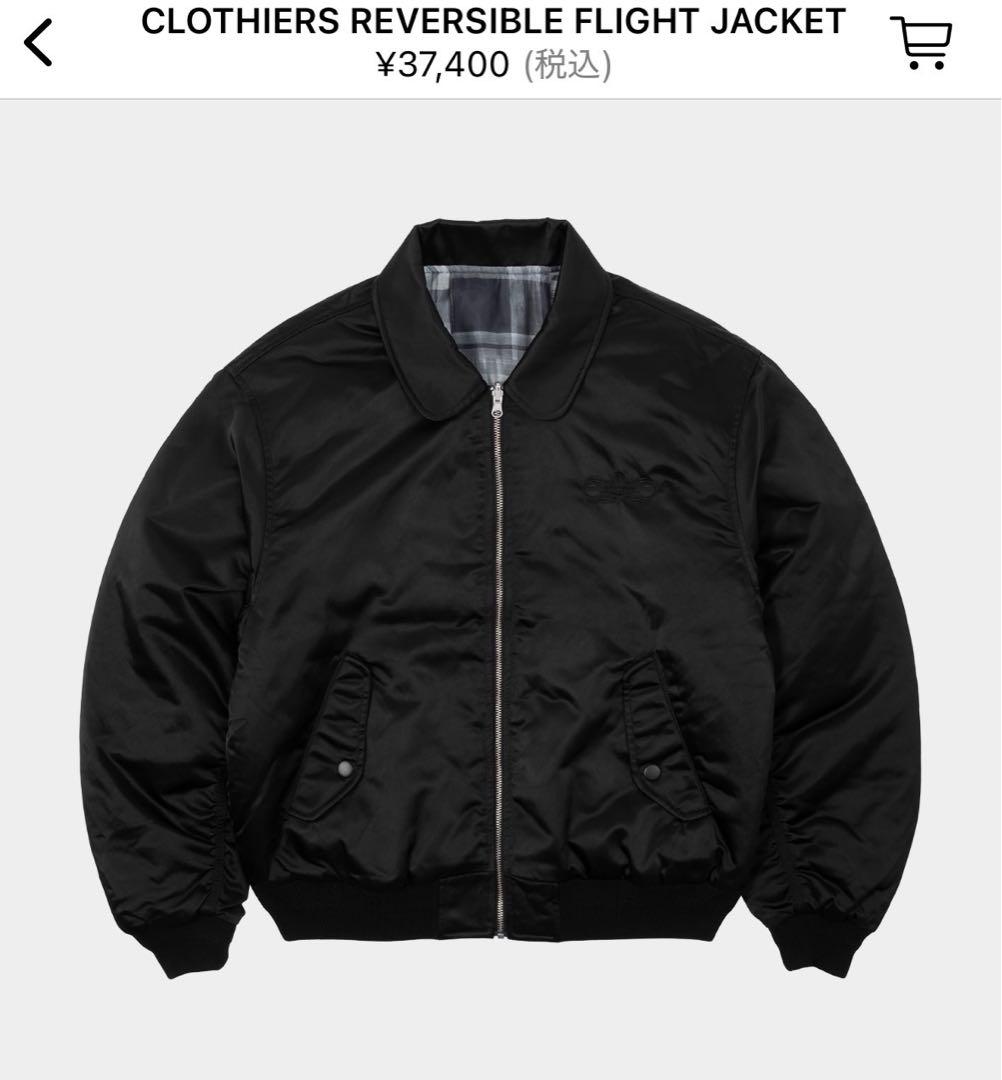The height and width of the screenshot is (1080, 1002).
Task: Tap the left pocket snap button in image
Action: click(x=344, y=768)
